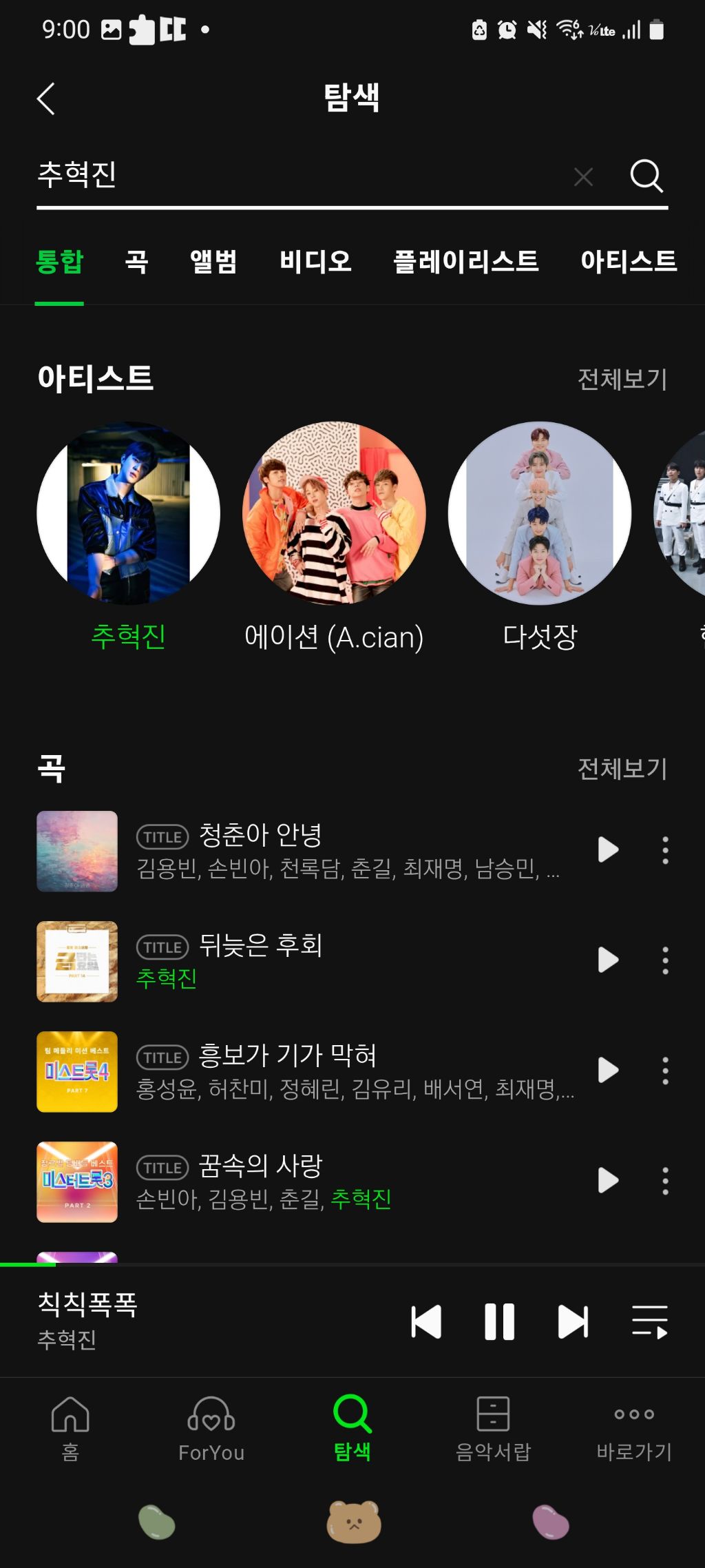705x1568 pixels.
Task: Skip to the next track
Action: 573,1321
